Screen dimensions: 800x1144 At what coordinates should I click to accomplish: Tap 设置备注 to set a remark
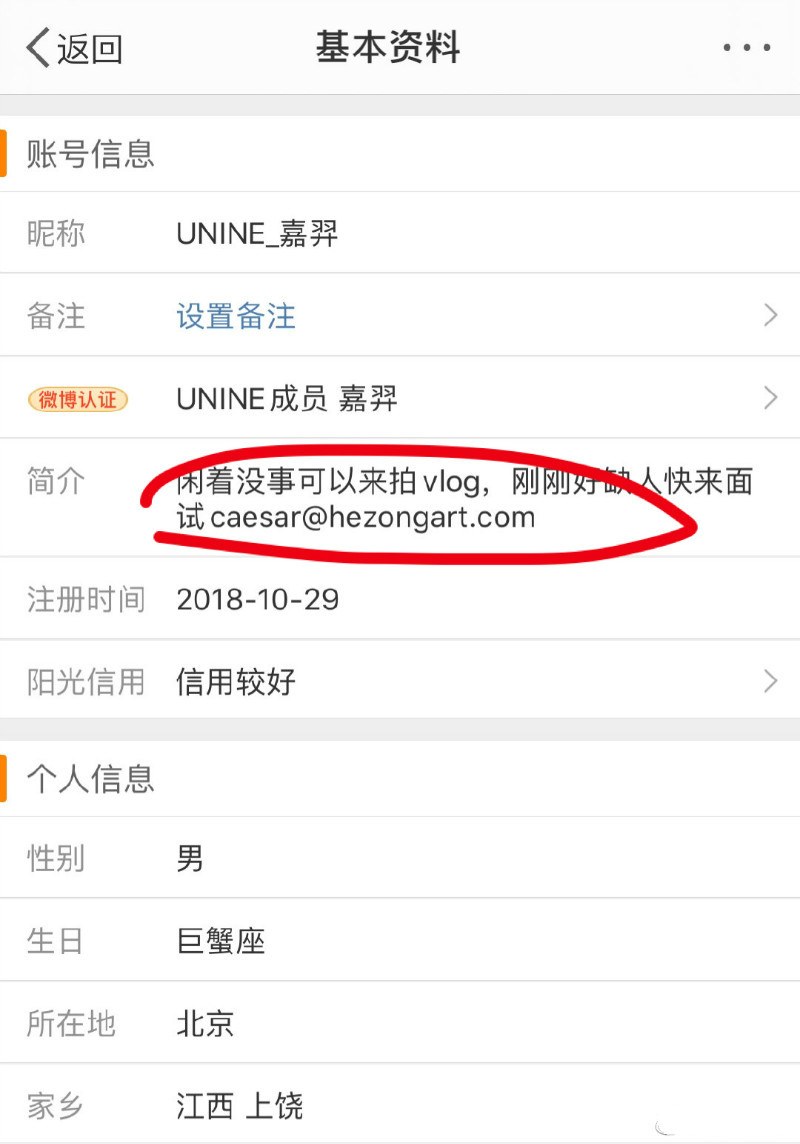coord(236,316)
